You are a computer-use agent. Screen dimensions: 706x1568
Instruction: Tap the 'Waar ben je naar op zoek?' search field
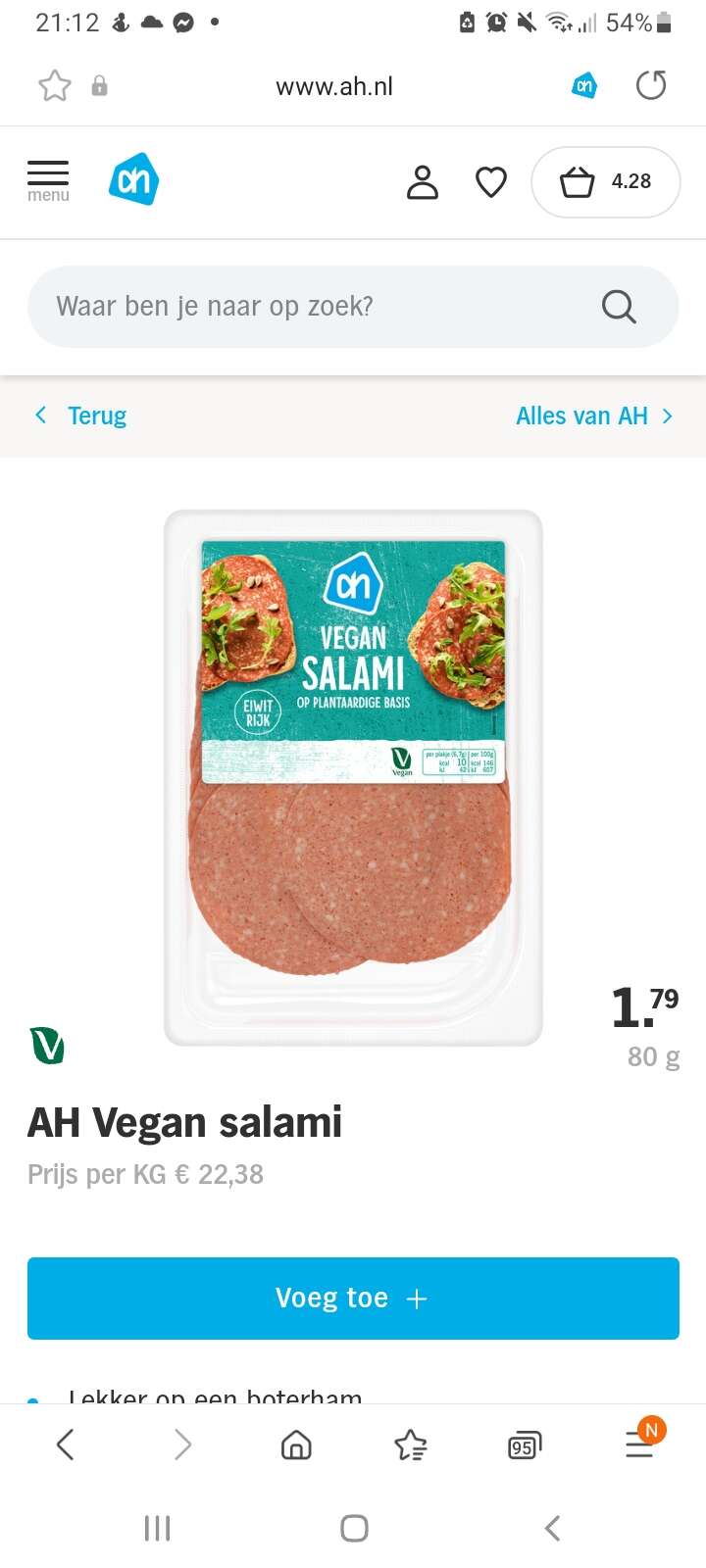(x=353, y=307)
